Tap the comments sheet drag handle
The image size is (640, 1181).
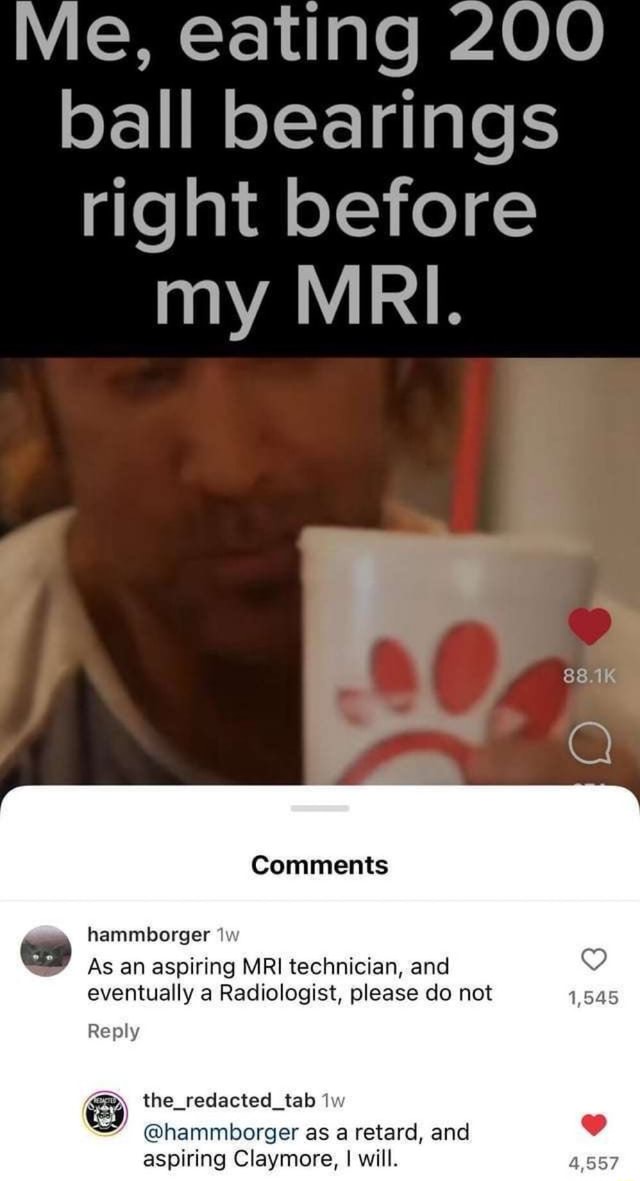tap(320, 806)
